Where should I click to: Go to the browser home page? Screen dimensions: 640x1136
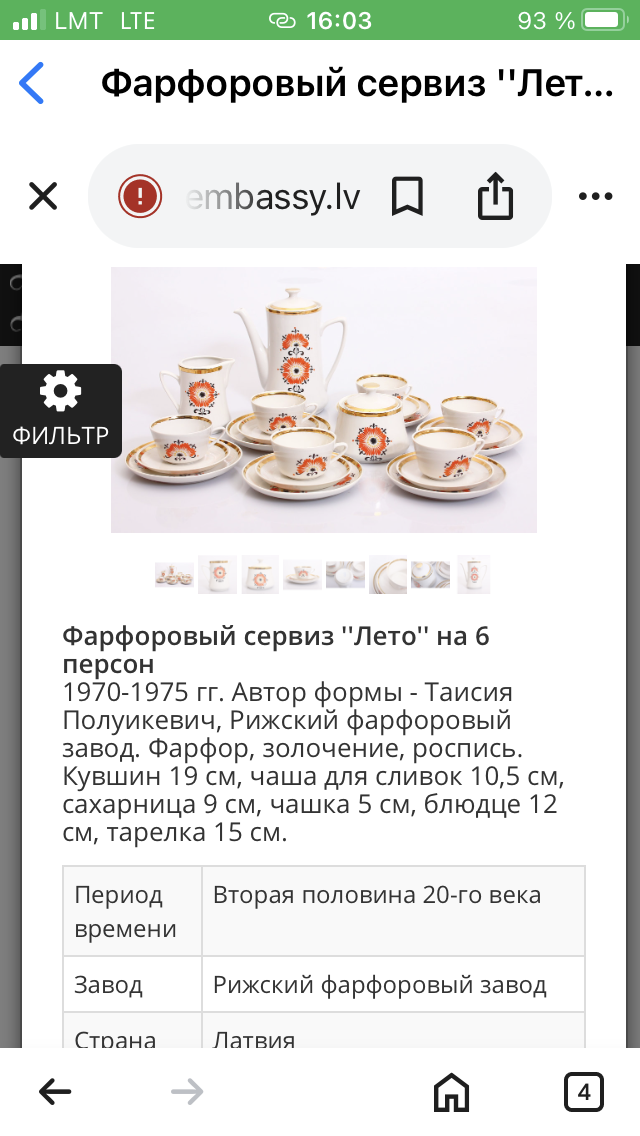(x=451, y=1092)
